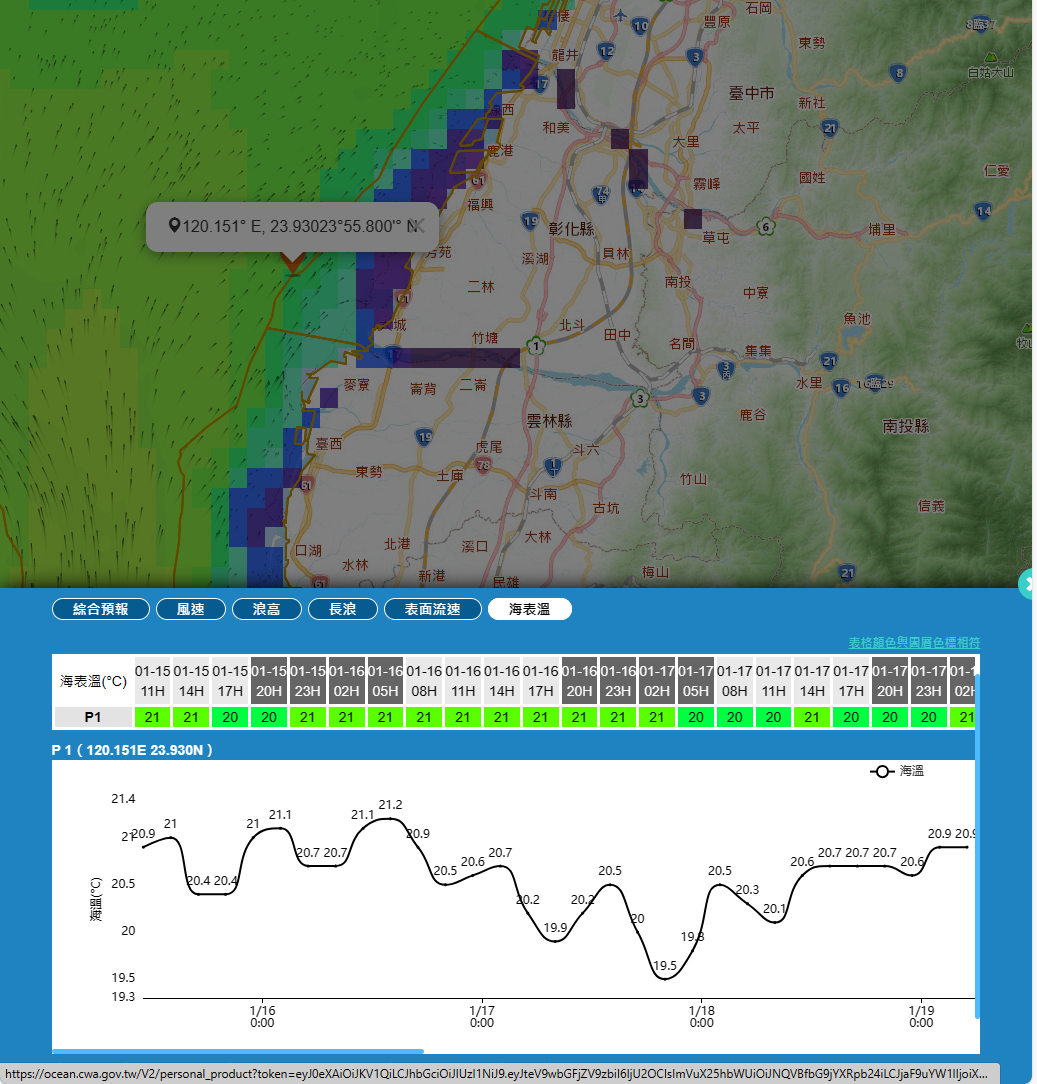Show the 長浪 forecast tab
This screenshot has height=1084, width=1037.
(342, 609)
